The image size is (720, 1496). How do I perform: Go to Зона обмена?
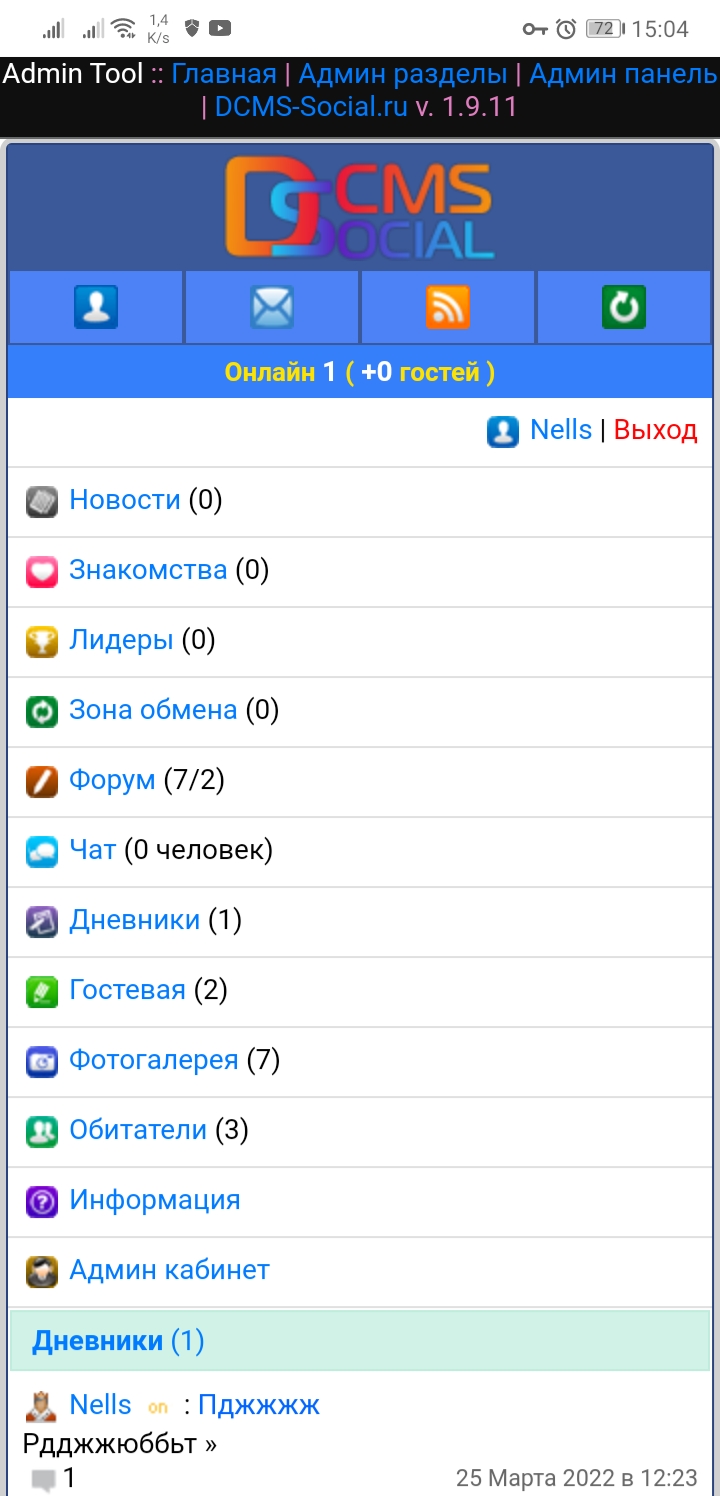153,710
